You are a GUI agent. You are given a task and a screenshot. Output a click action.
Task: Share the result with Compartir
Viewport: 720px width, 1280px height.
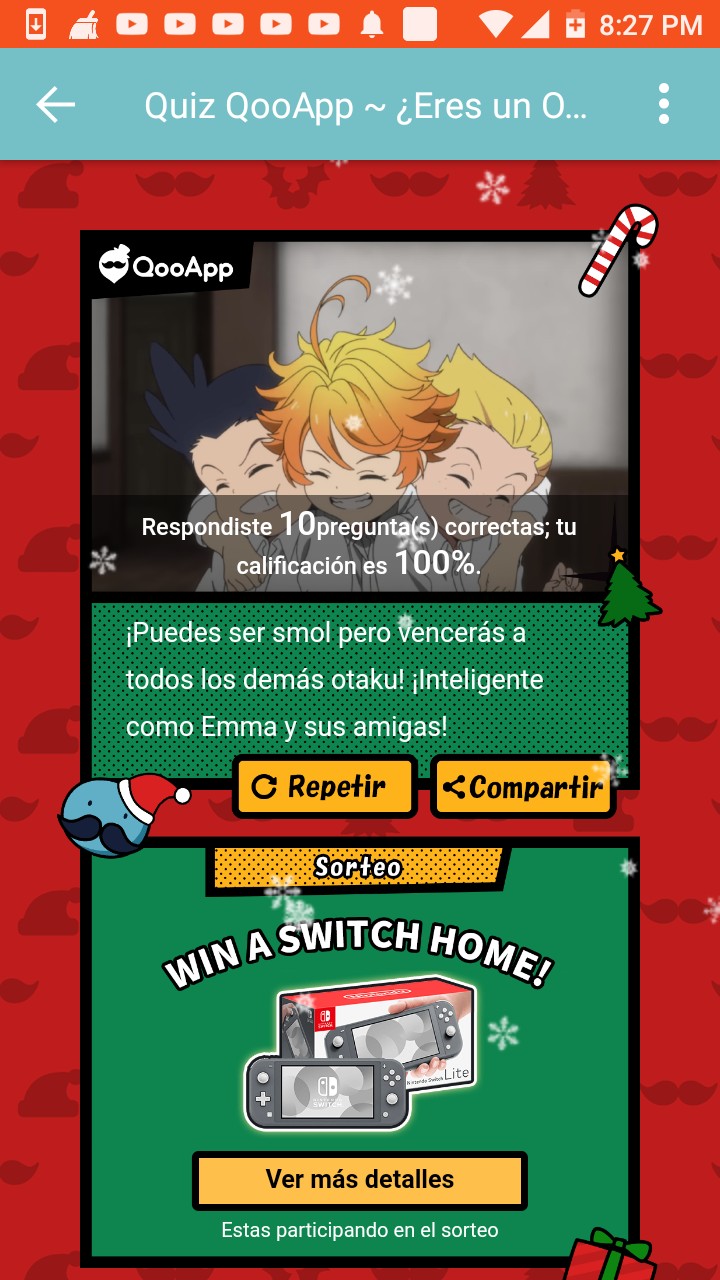click(x=523, y=787)
